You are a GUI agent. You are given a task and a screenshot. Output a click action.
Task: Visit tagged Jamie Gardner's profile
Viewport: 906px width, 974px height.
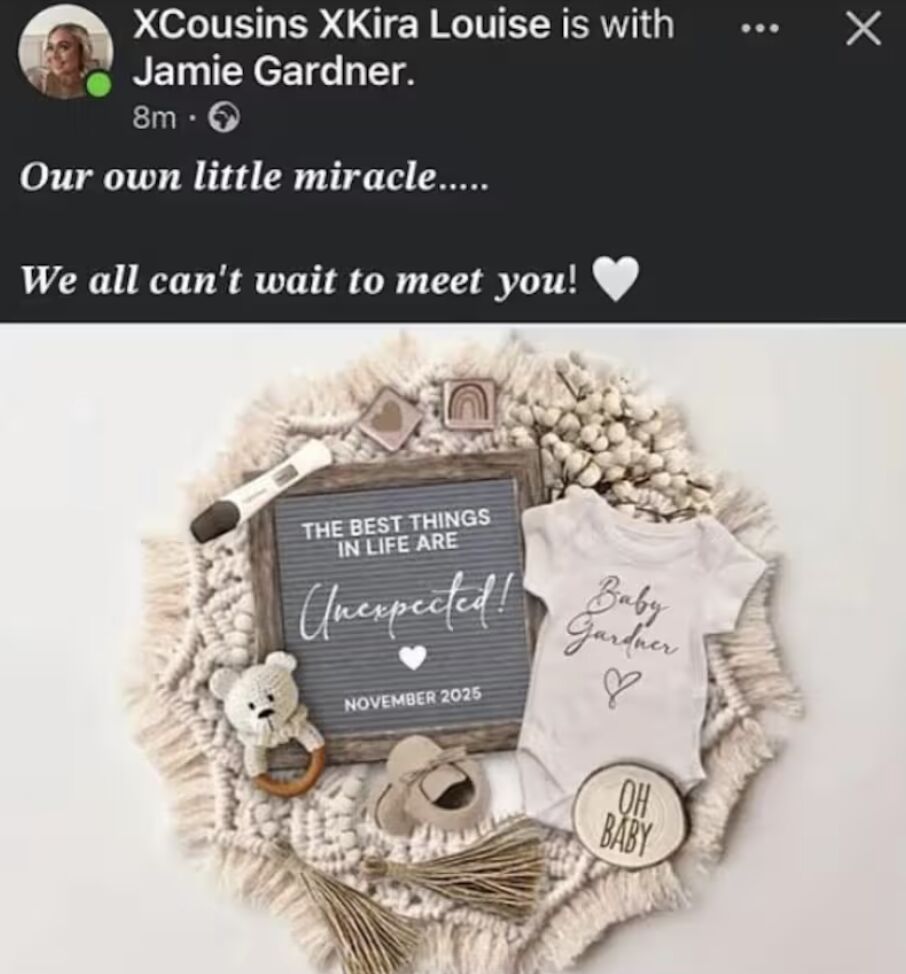(272, 72)
